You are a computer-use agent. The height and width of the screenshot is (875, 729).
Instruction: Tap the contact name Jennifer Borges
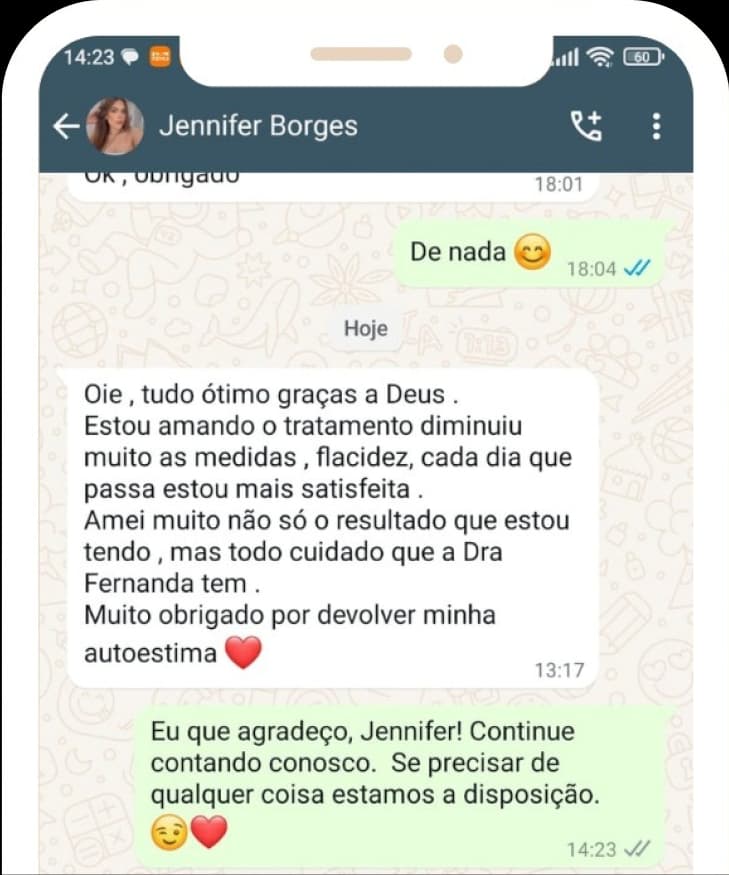(258, 126)
